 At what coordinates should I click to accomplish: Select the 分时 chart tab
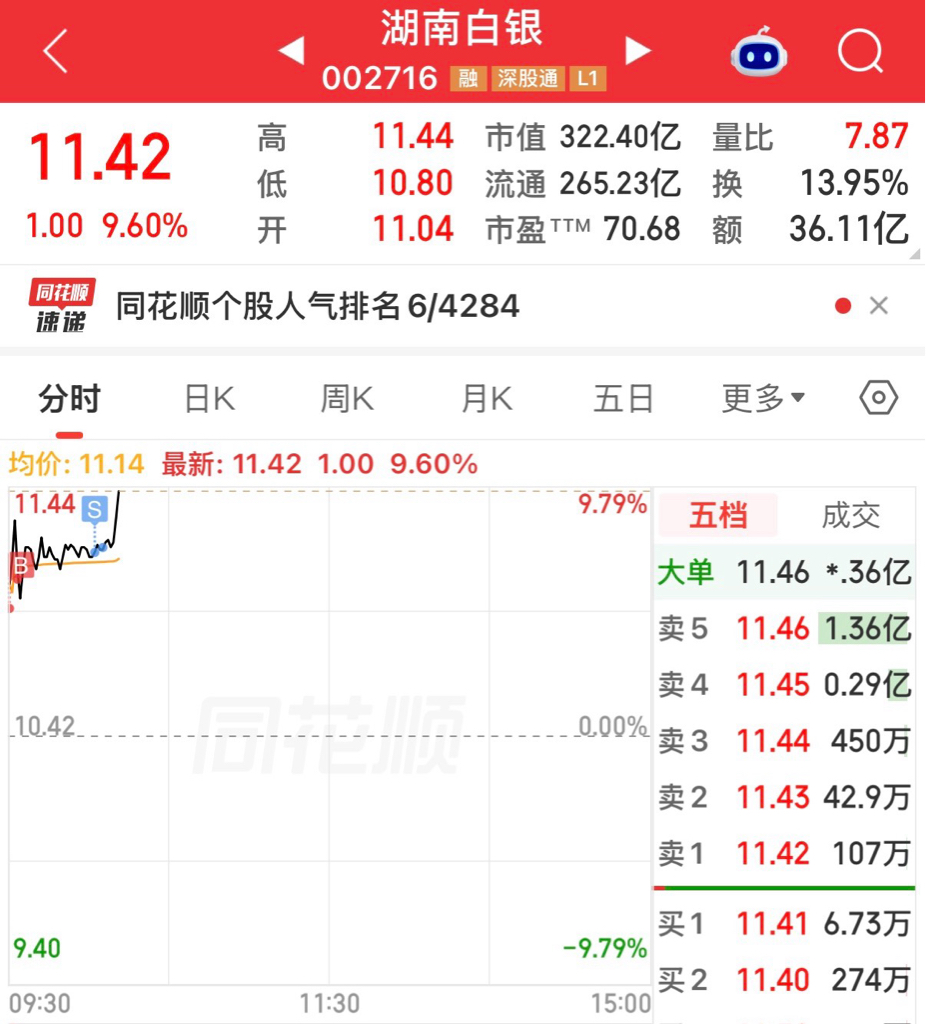(69, 398)
